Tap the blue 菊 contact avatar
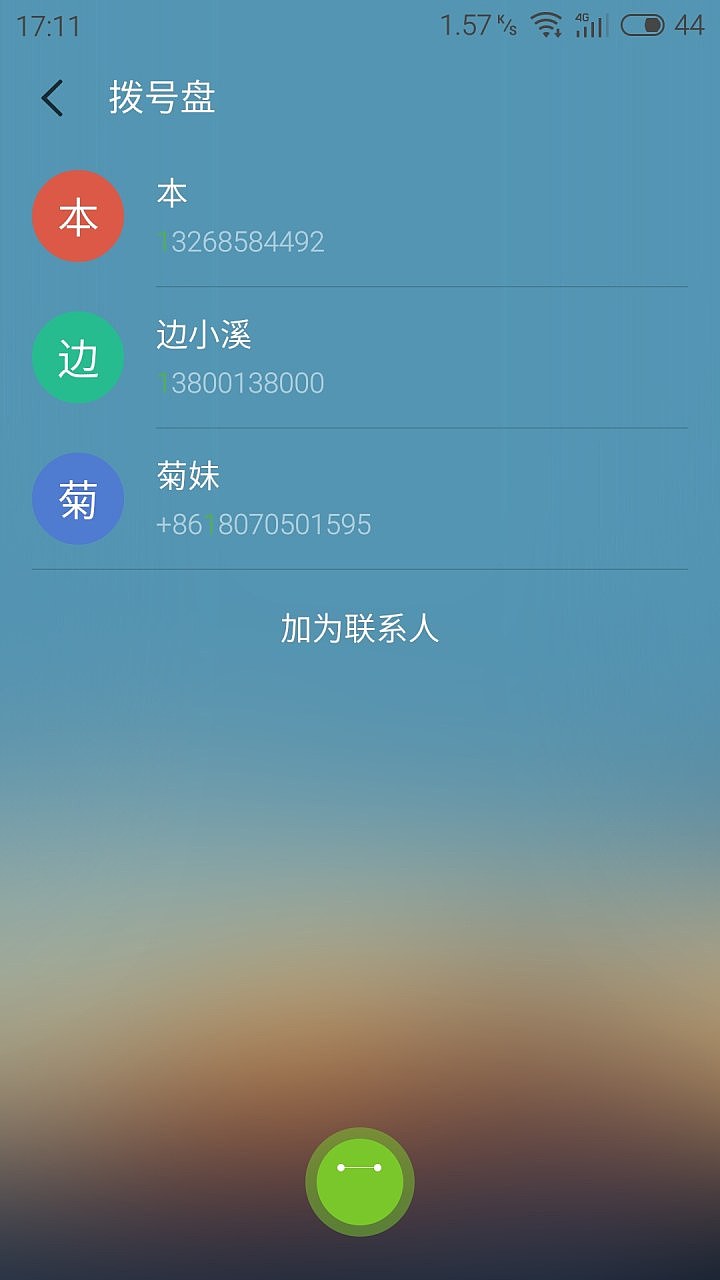Screen dimensions: 720x1280 click(78, 498)
